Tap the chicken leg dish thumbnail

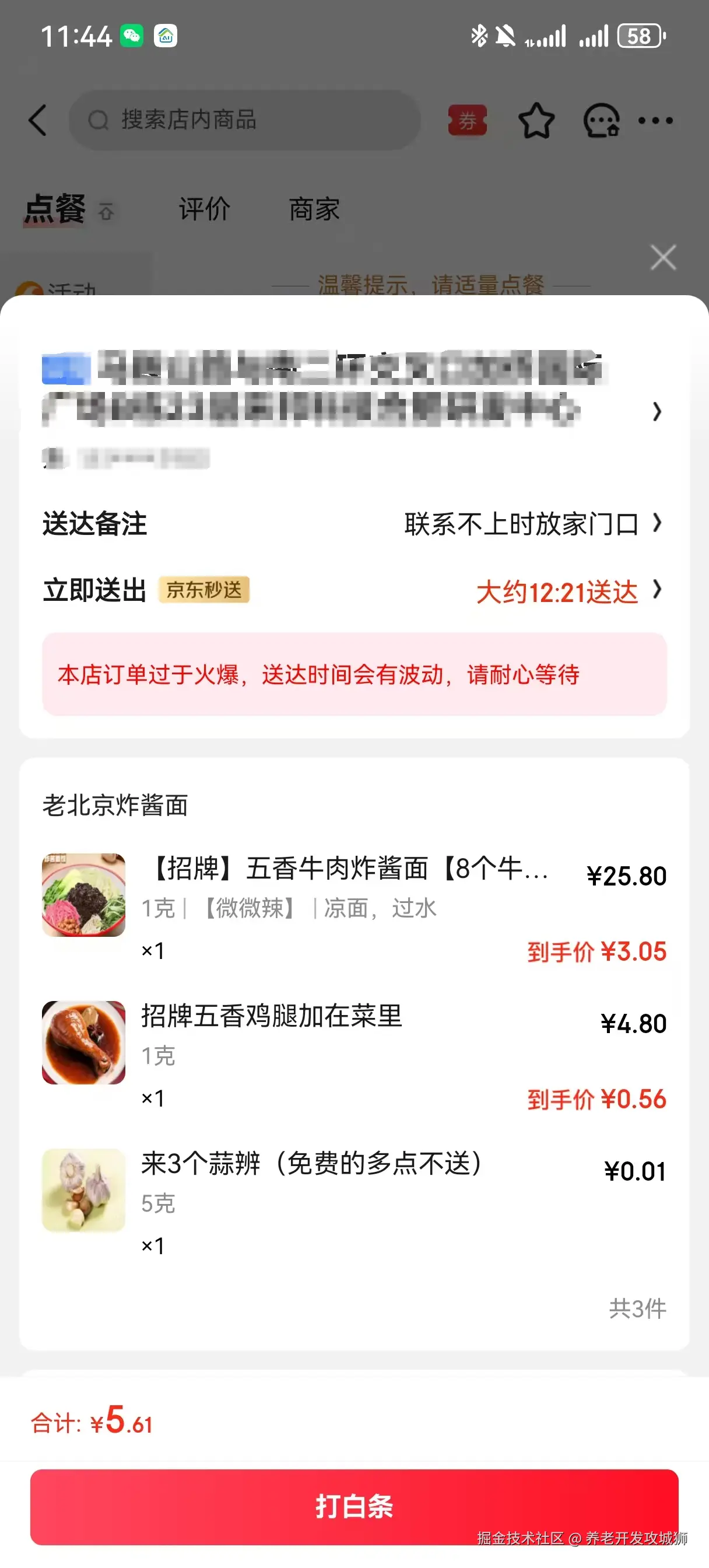(84, 1042)
